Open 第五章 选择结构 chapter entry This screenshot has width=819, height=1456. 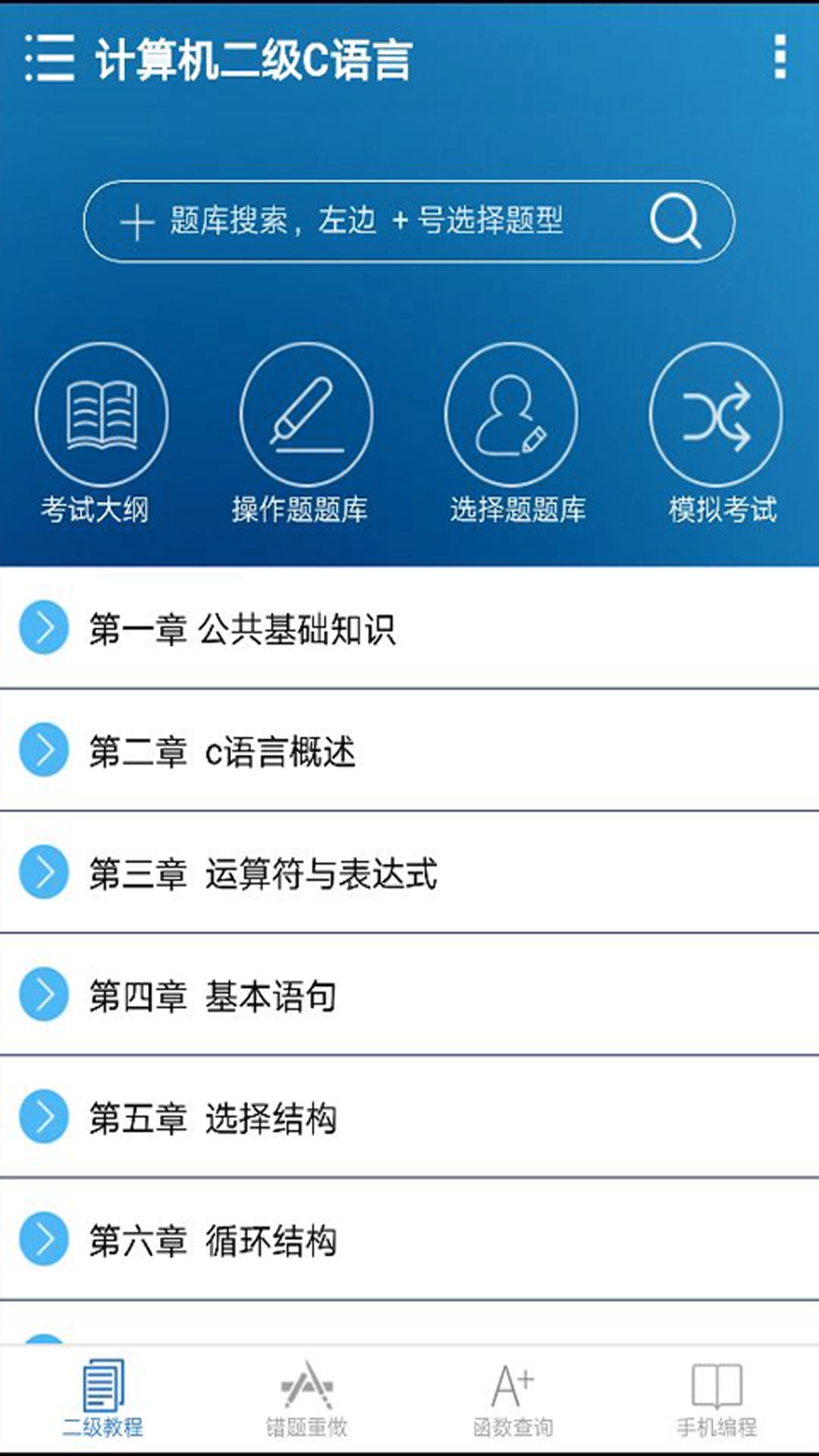[x=409, y=1119]
